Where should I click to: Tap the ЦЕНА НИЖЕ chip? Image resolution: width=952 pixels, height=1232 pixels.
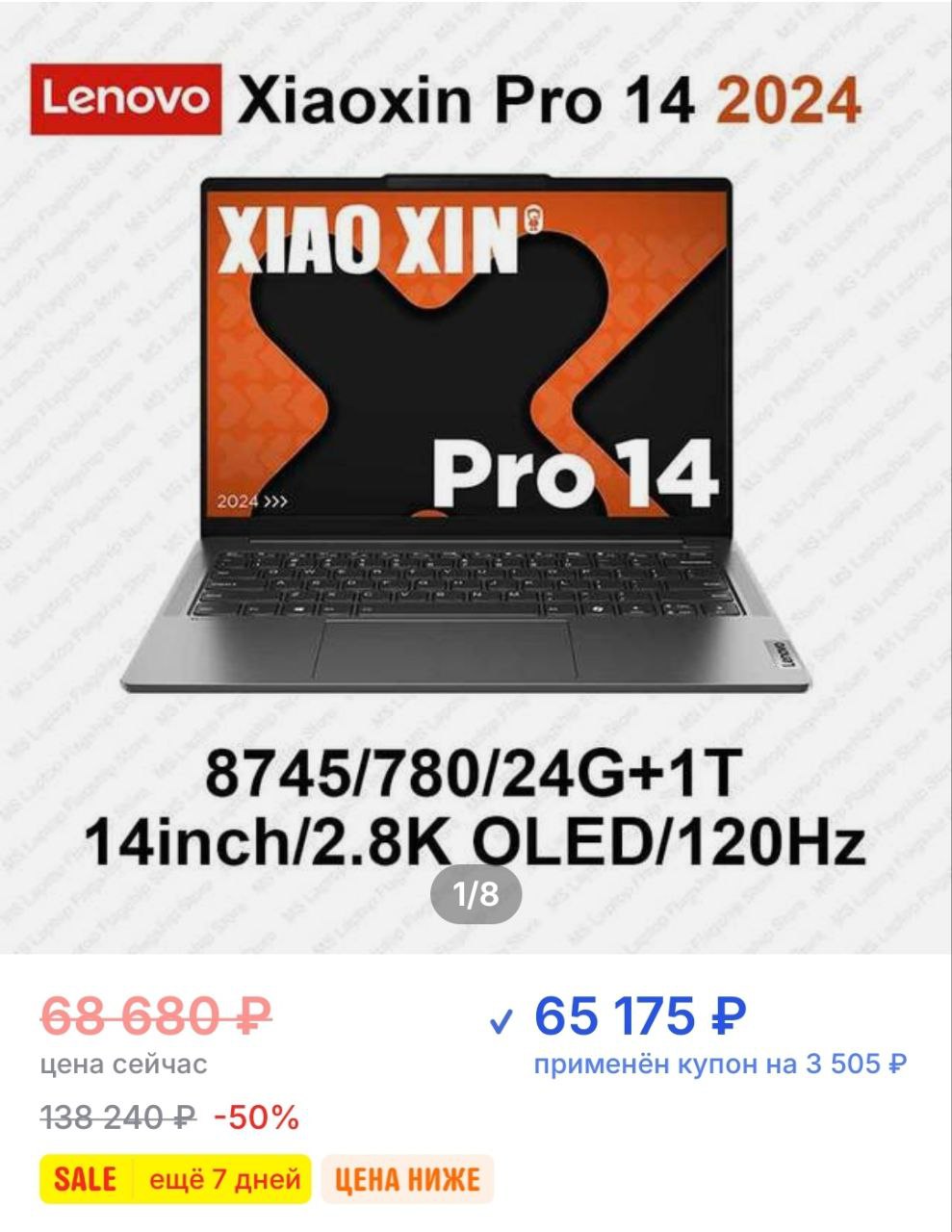coord(407,1179)
